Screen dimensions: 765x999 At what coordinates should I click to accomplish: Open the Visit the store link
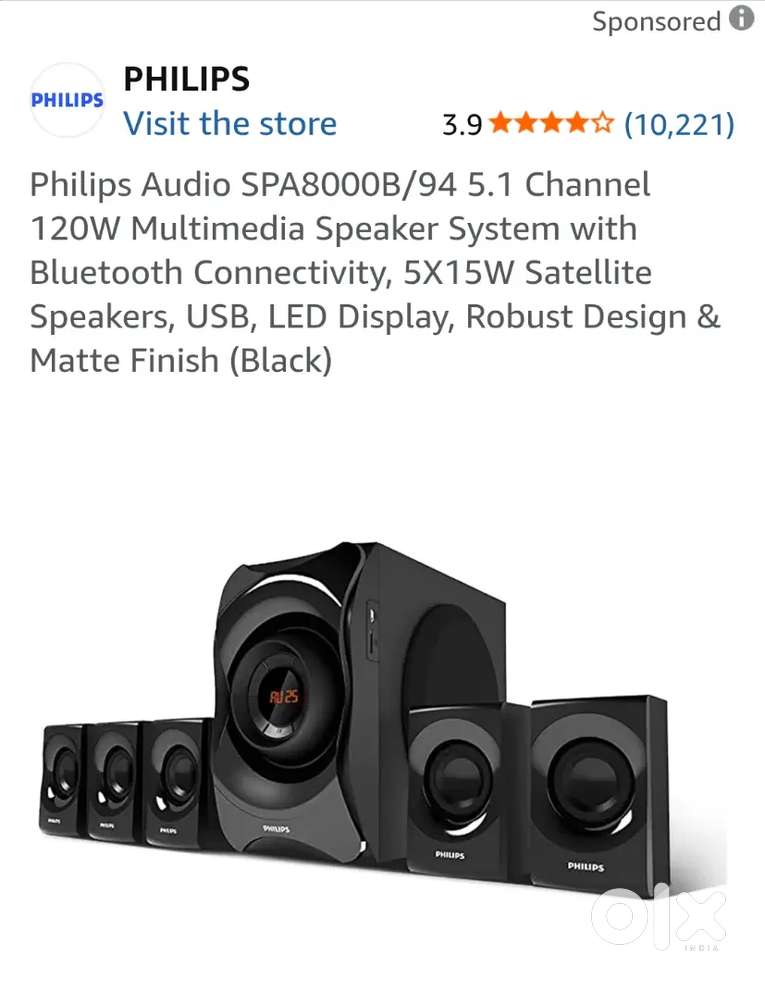230,124
